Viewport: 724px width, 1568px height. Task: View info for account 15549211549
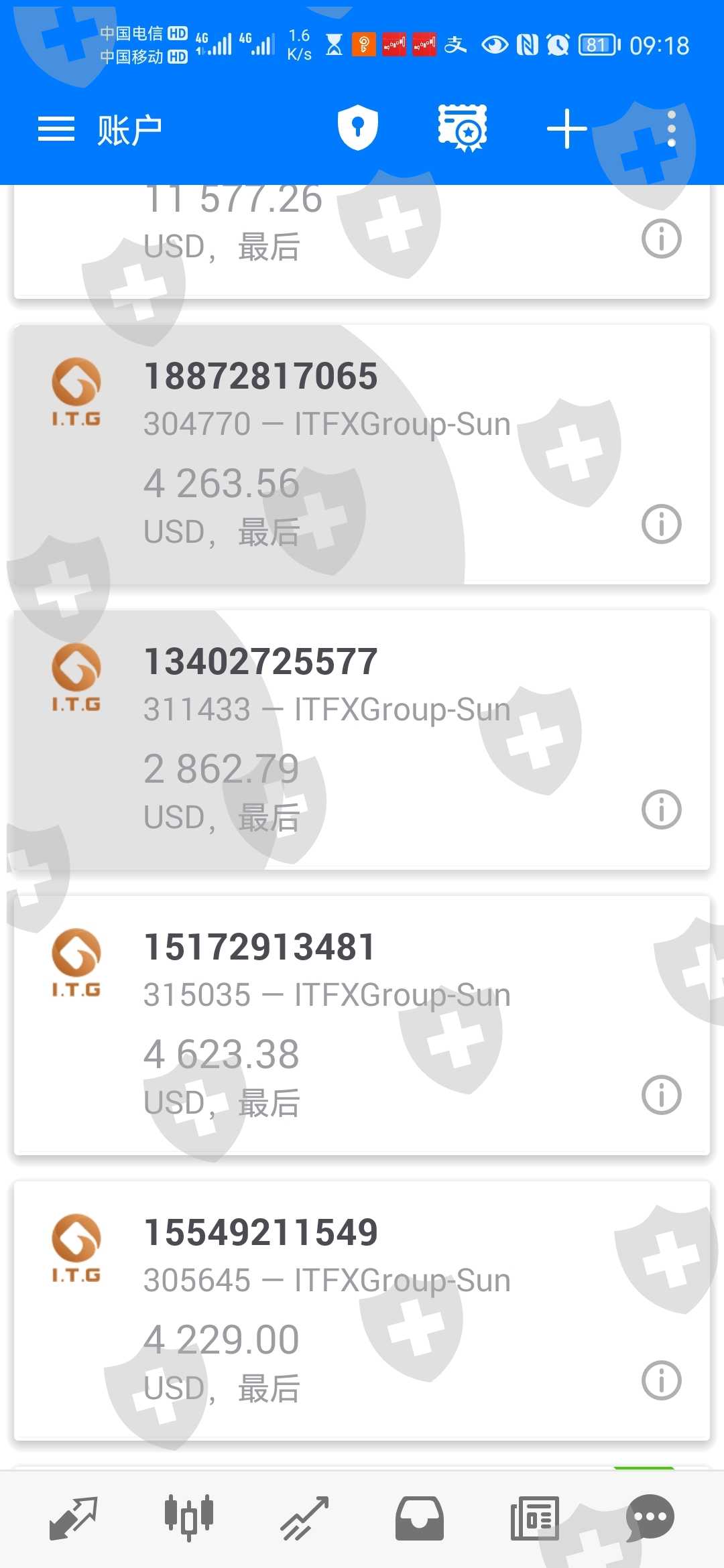coord(661,1380)
